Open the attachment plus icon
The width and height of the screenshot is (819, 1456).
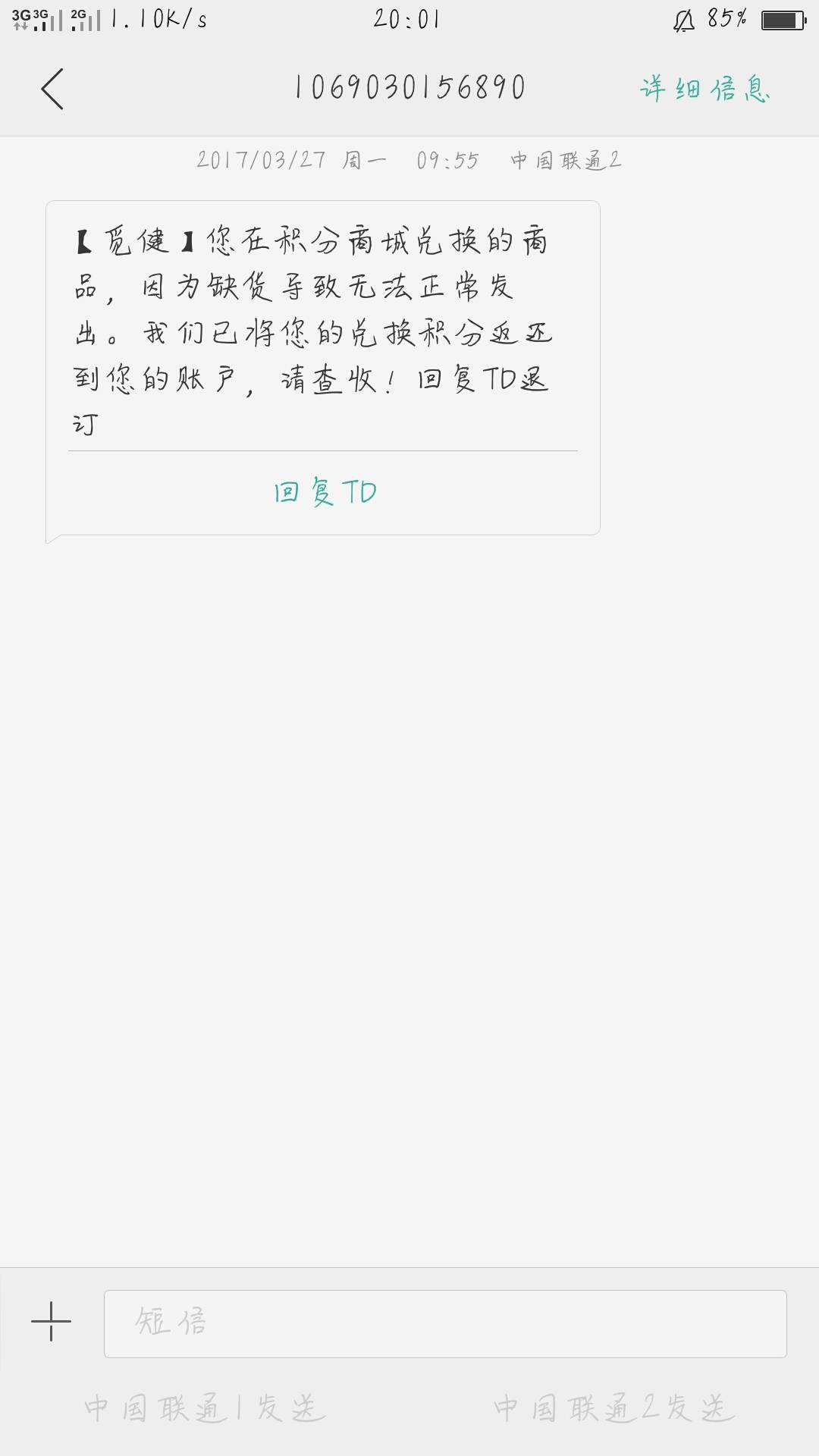(51, 1321)
